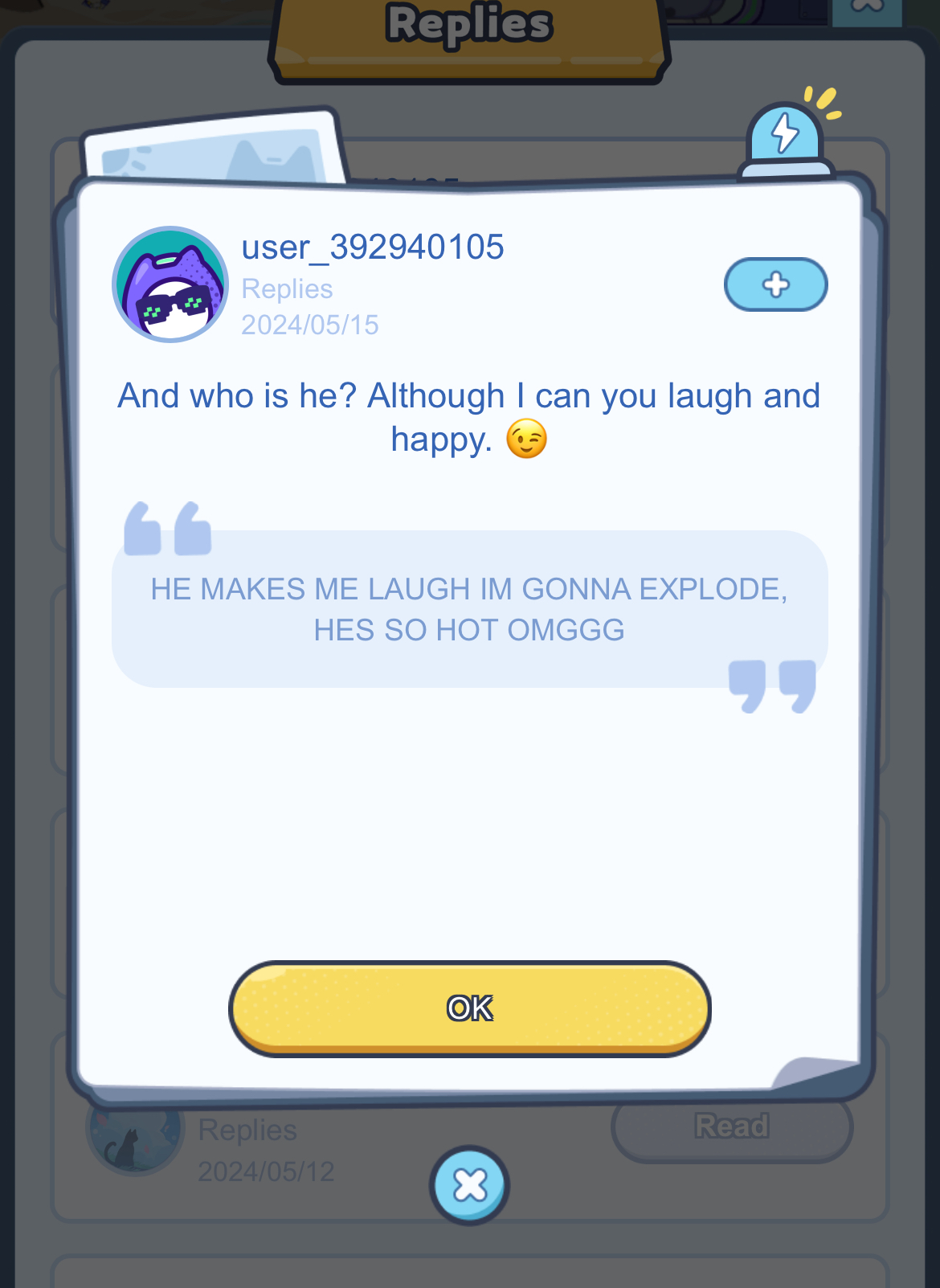Close the reply popup with the X button
940x1288 pixels.
pyautogui.click(x=470, y=1184)
